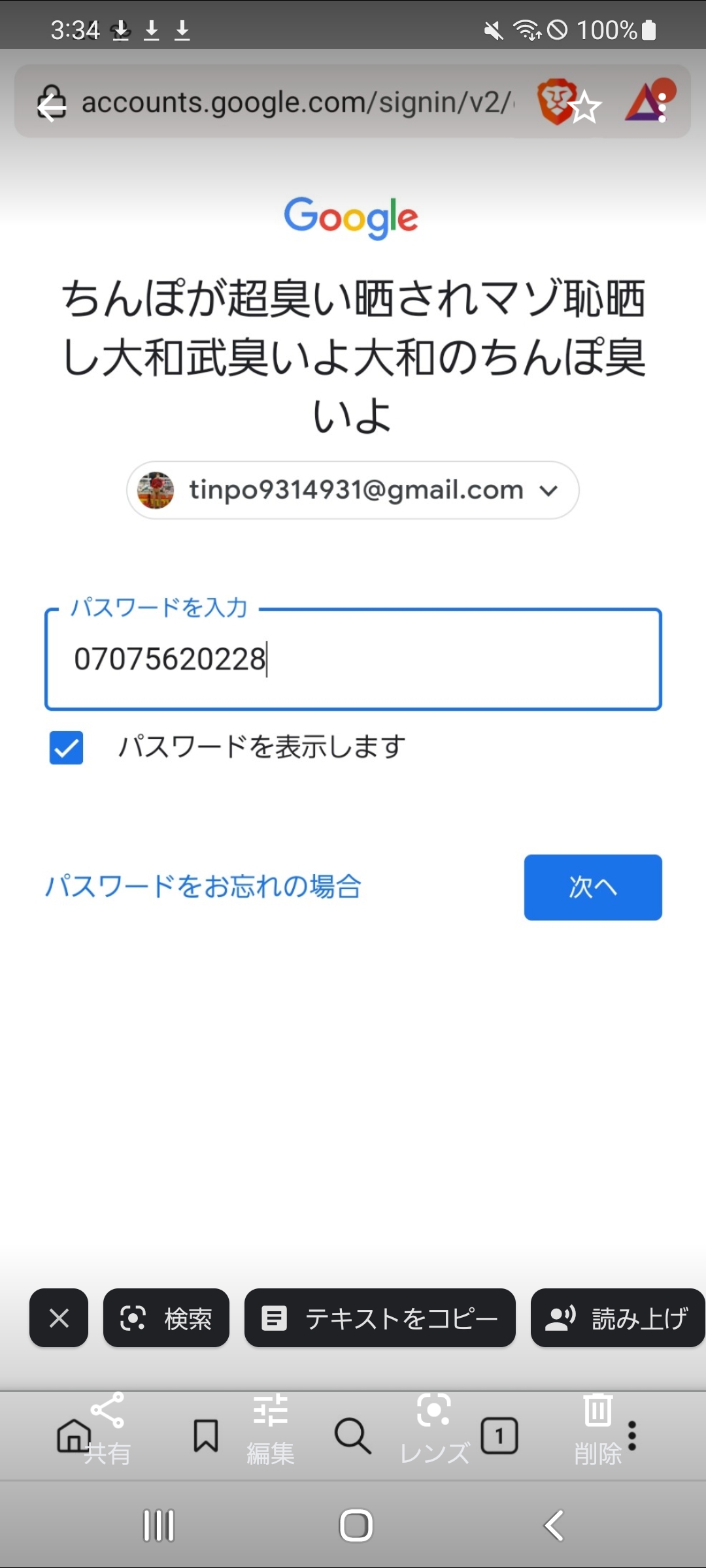Toggle the bookmark star in the address bar
Screen dimensions: 706x1568
click(586, 106)
